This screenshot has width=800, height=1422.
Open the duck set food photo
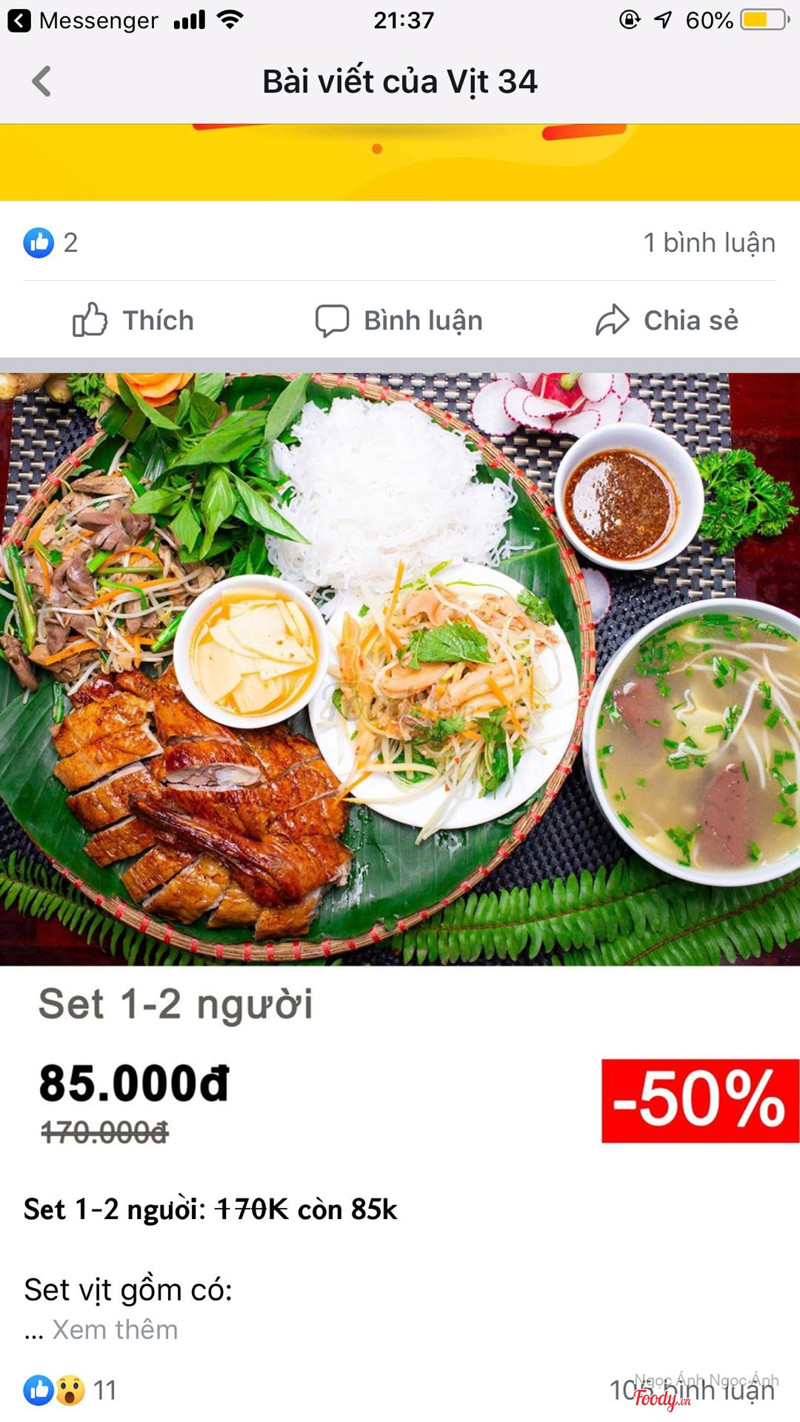click(x=400, y=668)
